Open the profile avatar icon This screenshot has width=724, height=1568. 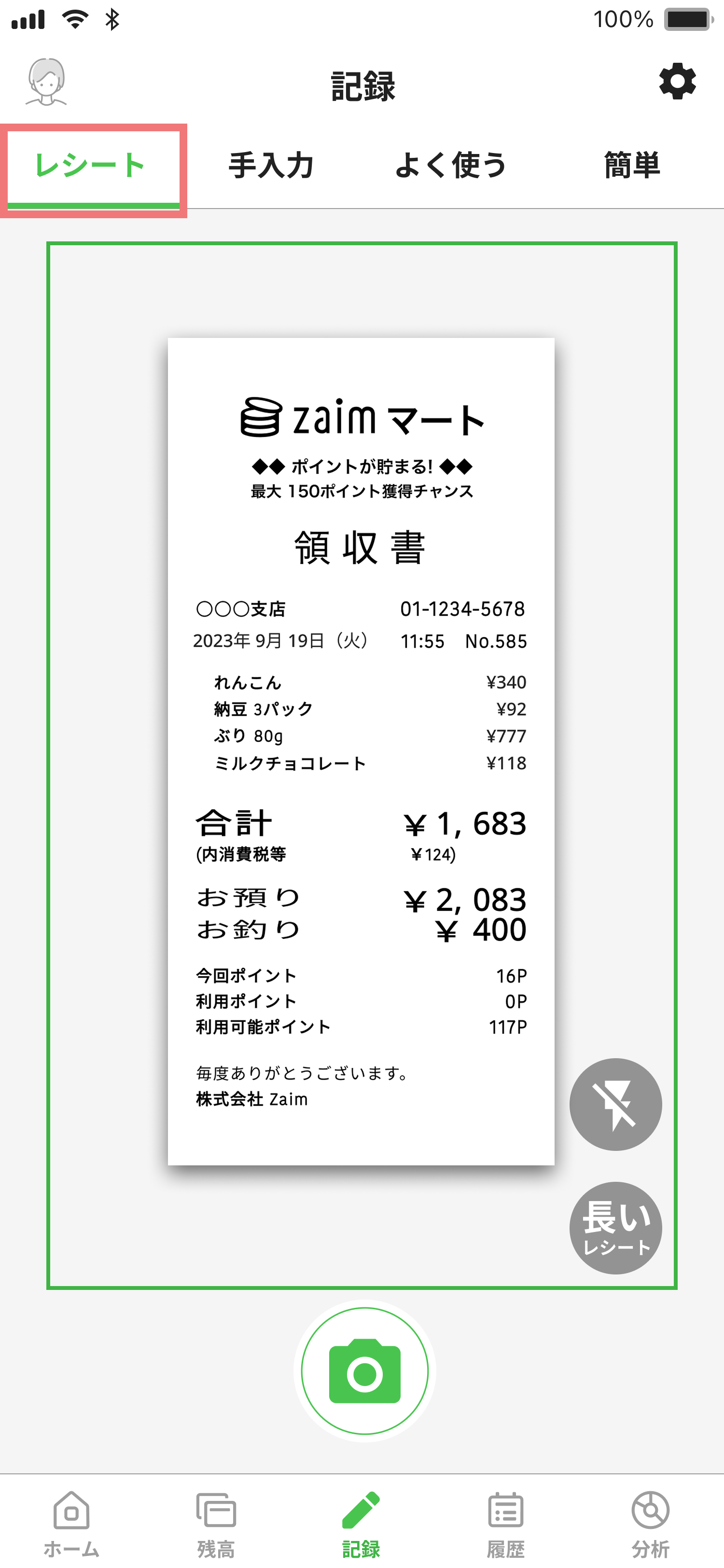tap(46, 82)
